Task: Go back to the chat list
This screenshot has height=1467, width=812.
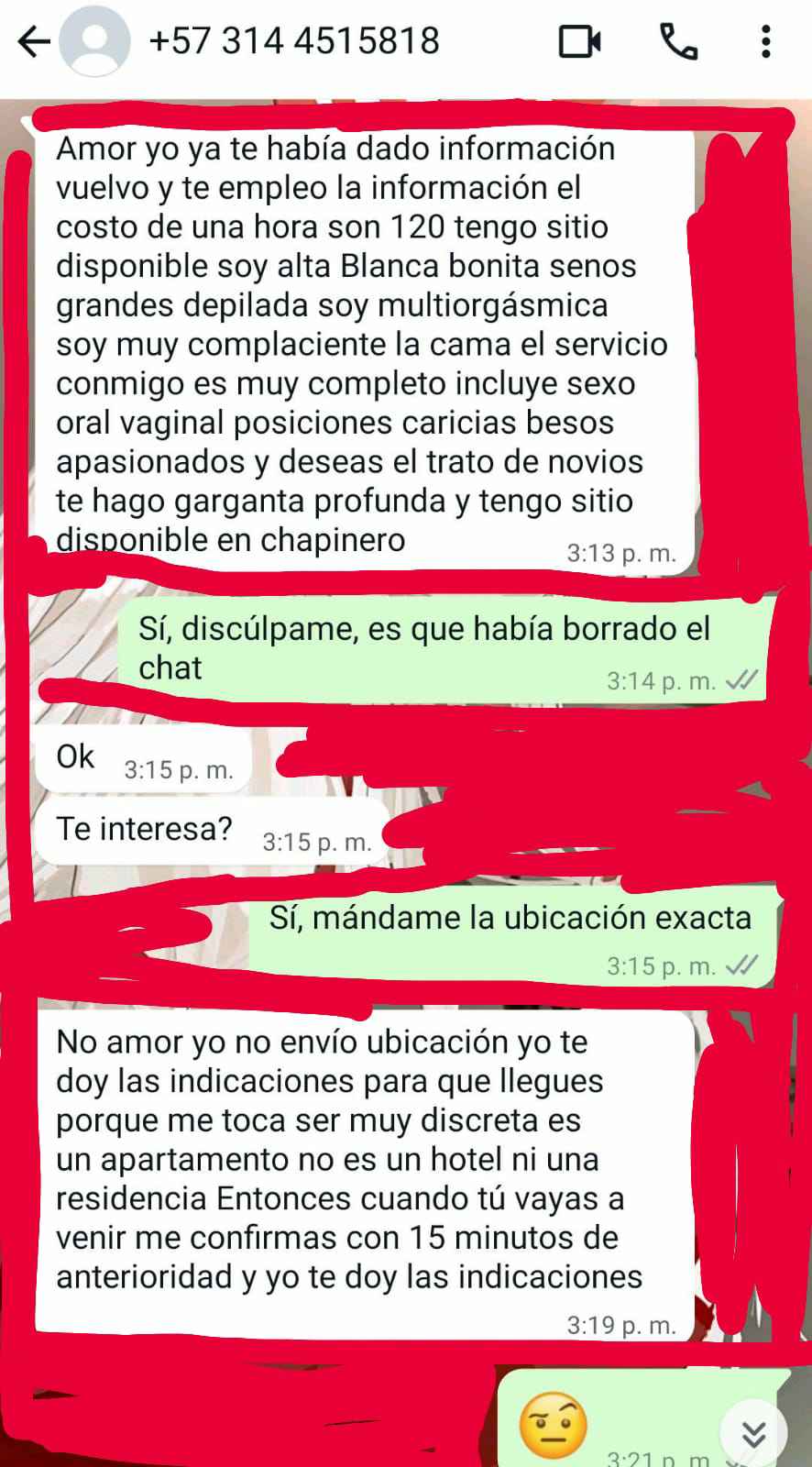Action: point(34,41)
